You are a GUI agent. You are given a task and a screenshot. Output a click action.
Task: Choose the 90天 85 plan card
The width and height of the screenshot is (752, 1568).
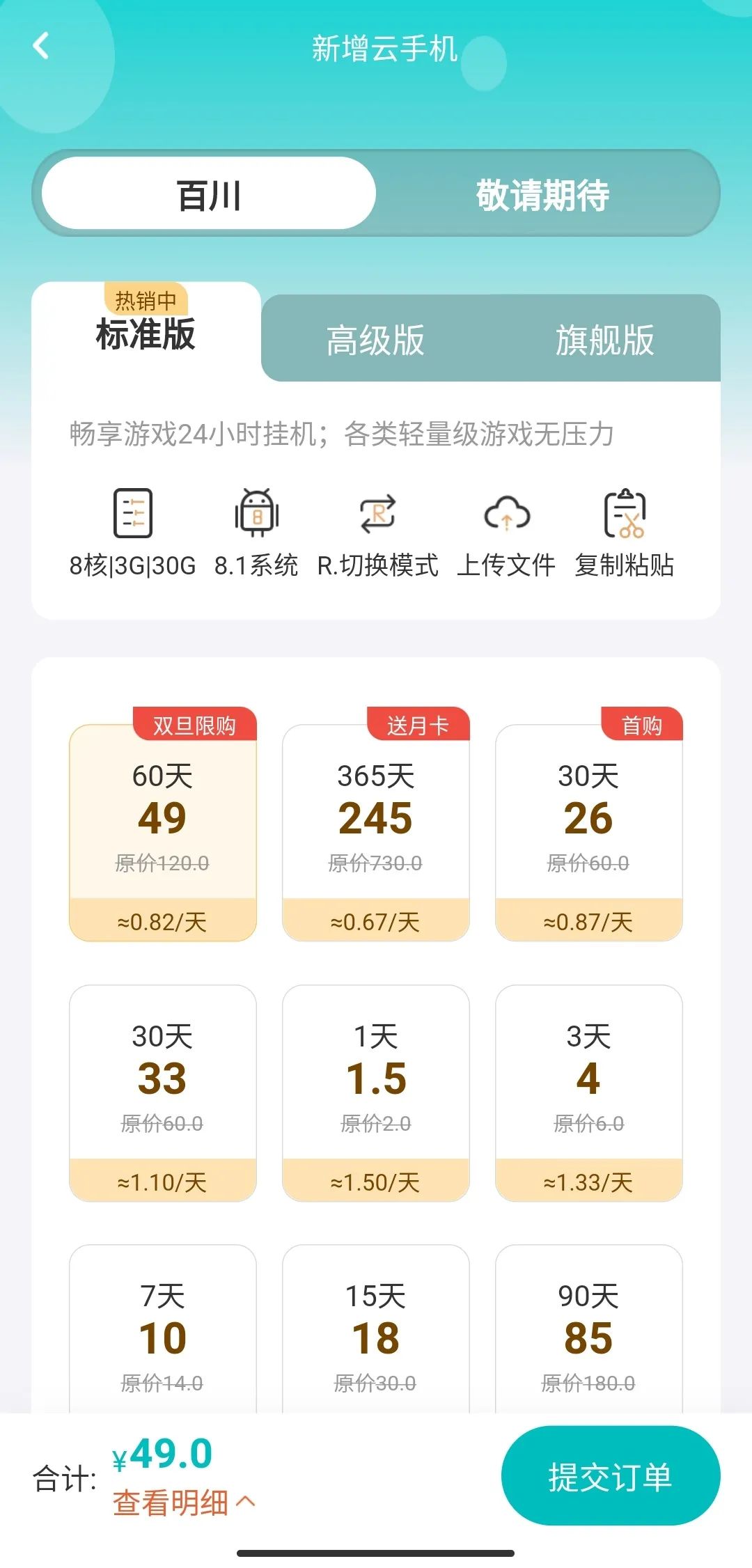pyautogui.click(x=590, y=1344)
